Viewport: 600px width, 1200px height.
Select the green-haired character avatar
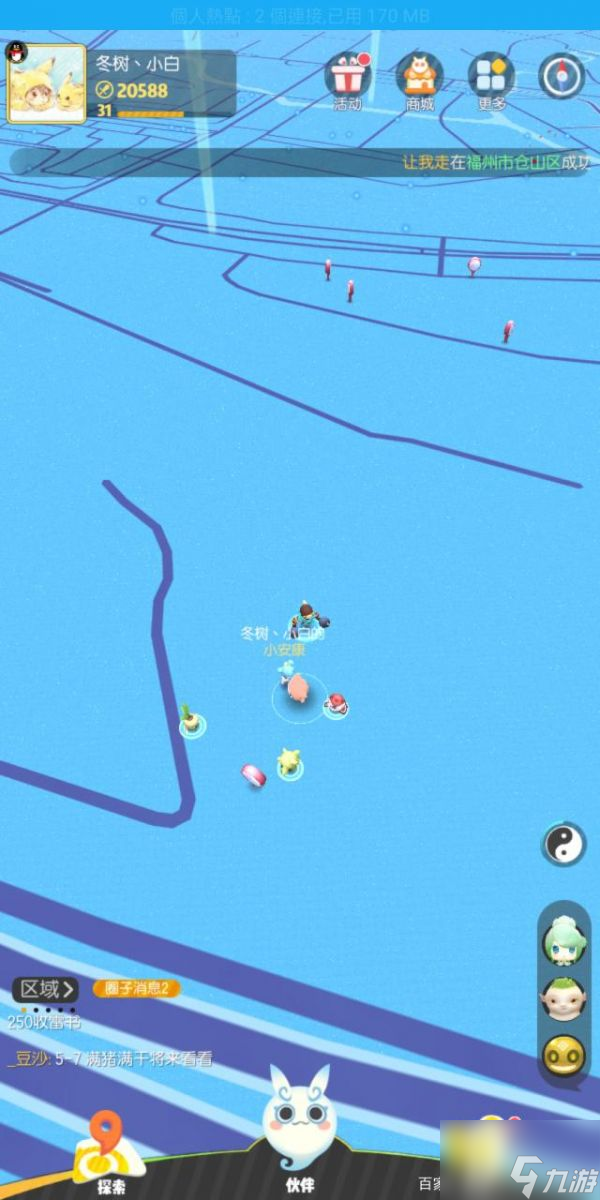[x=564, y=941]
